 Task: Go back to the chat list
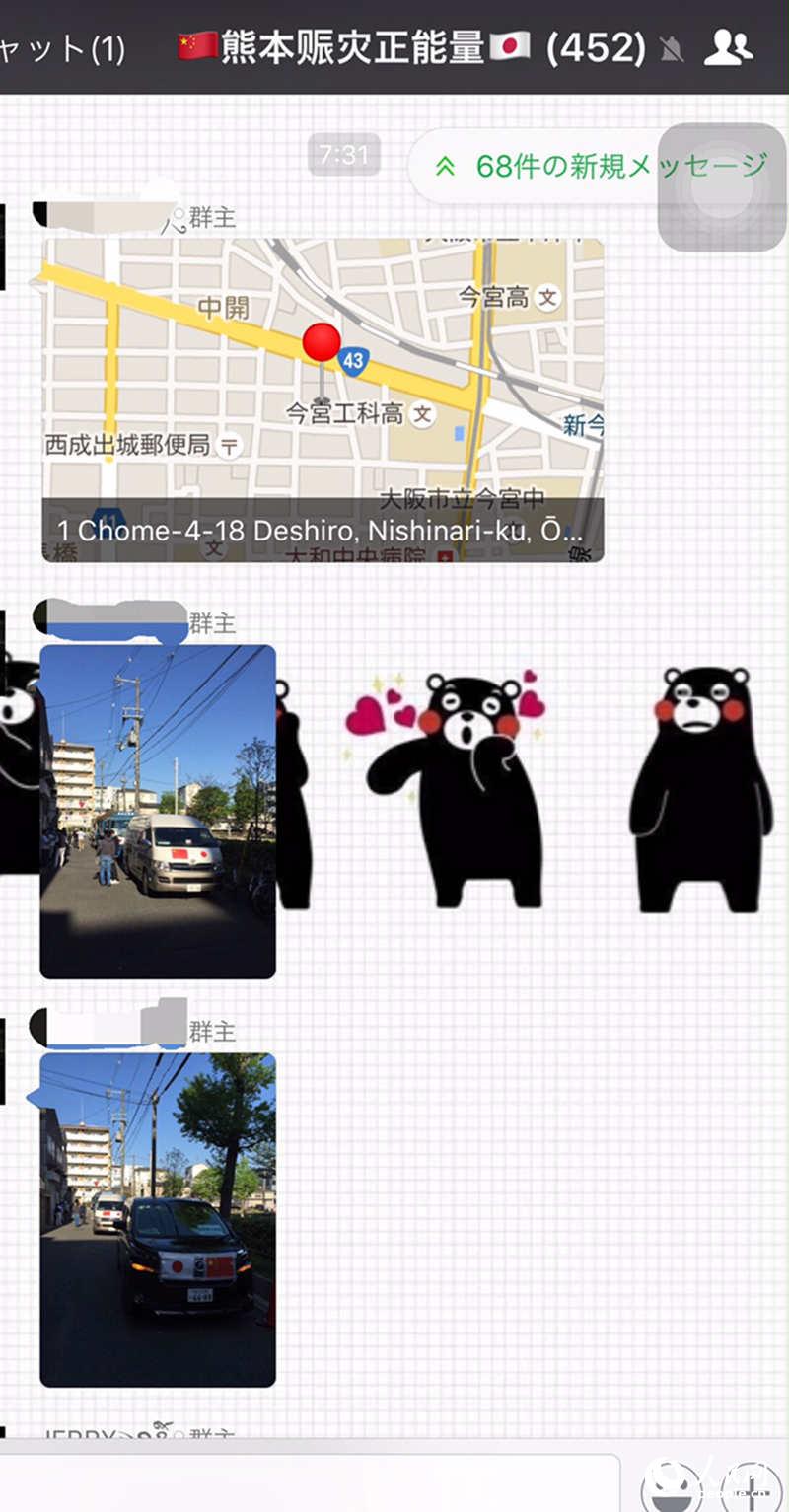pos(59,48)
